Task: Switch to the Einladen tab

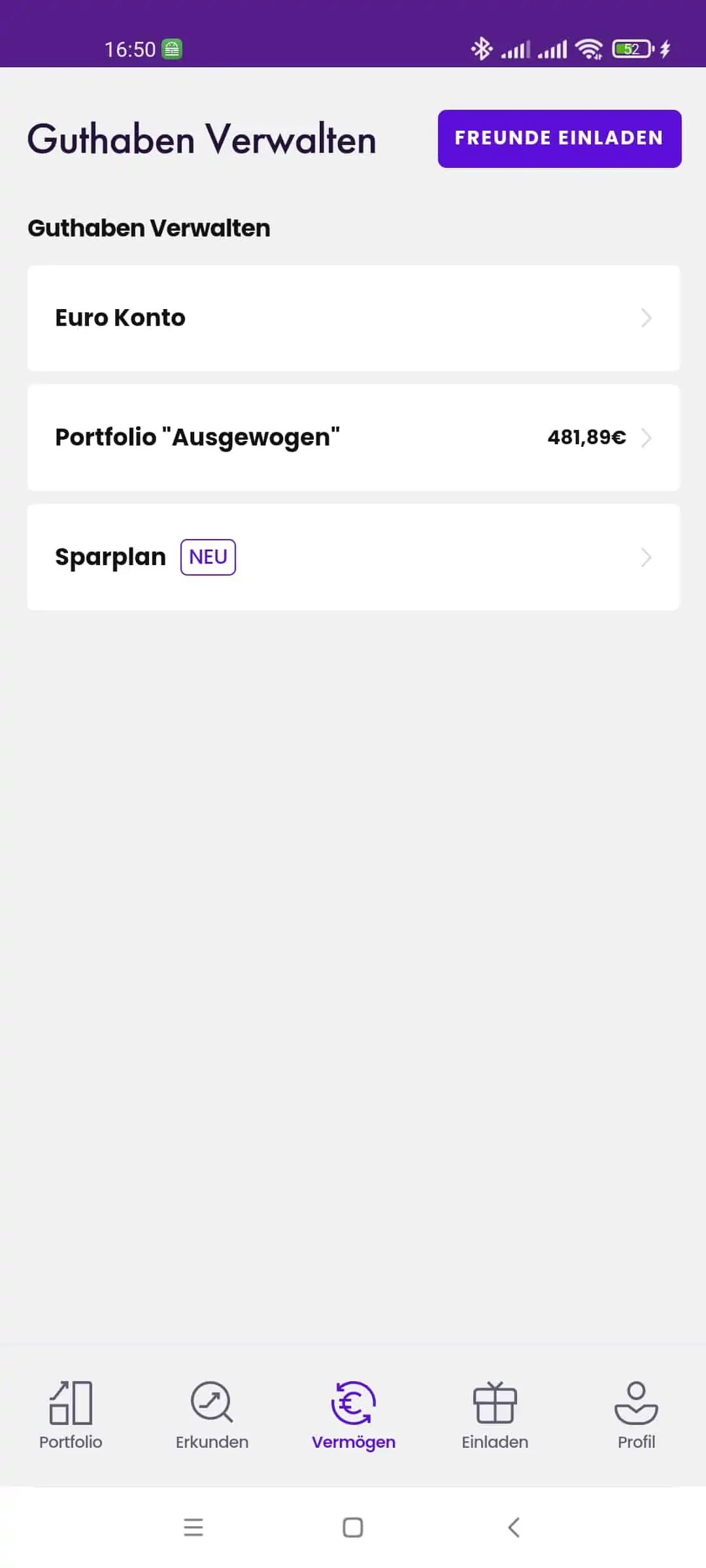Action: [495, 1415]
